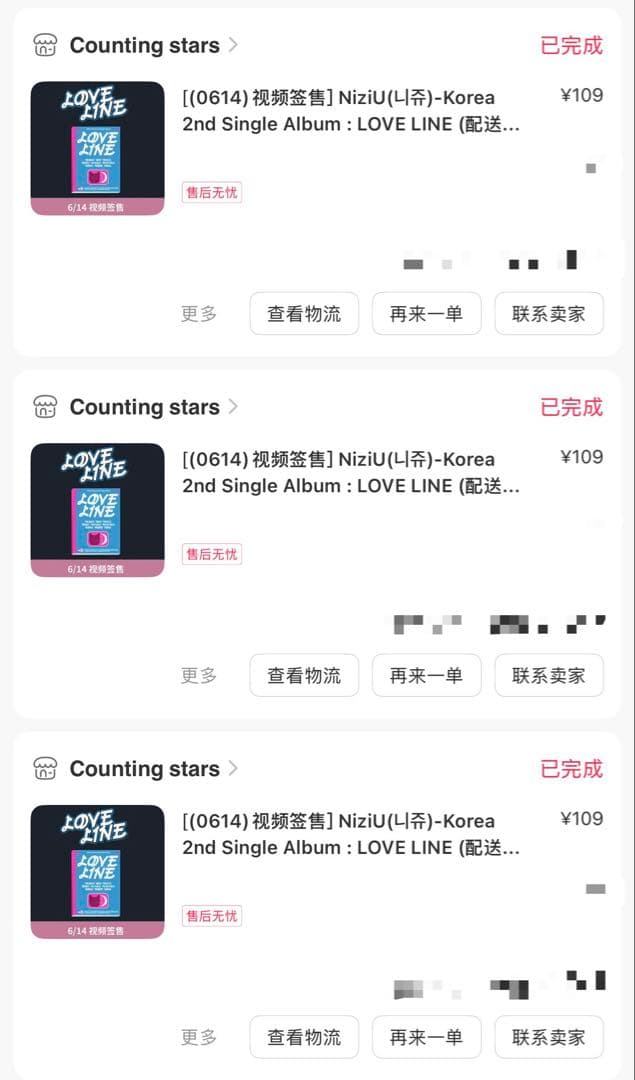Open Counting stars shop from the second order
635x1080 pixels.
coord(144,408)
